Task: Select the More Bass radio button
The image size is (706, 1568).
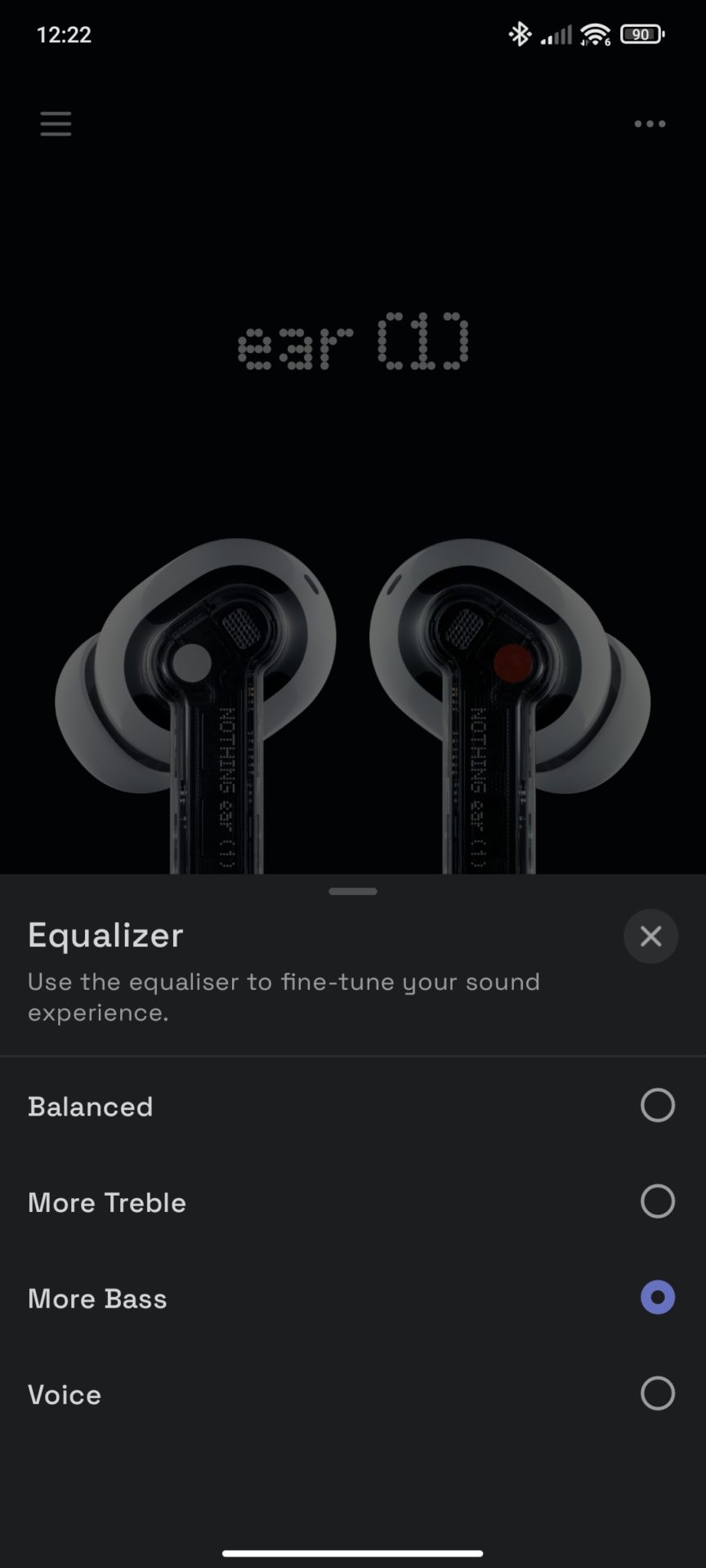Action: coord(657,1298)
